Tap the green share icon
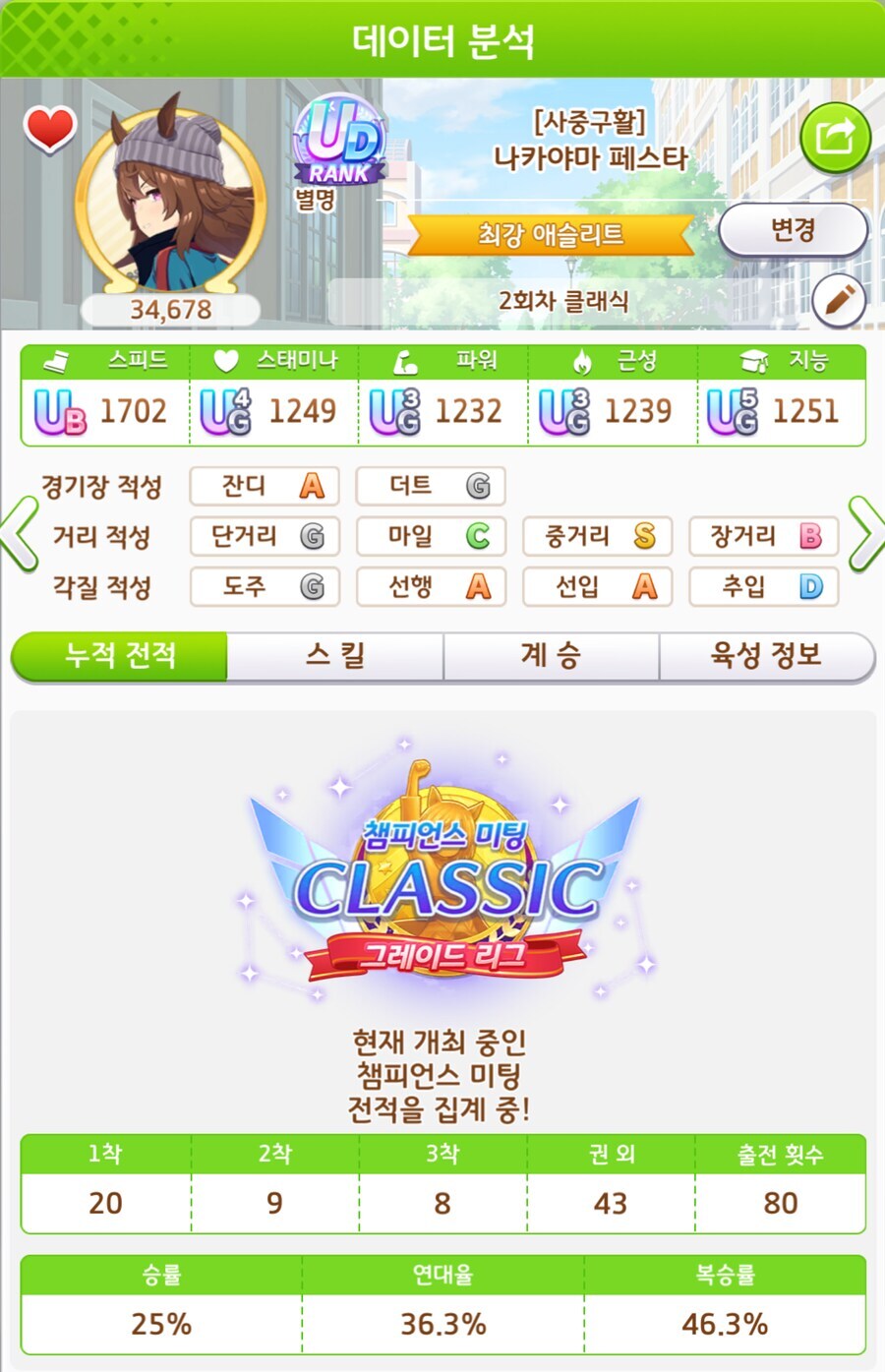 (835, 137)
